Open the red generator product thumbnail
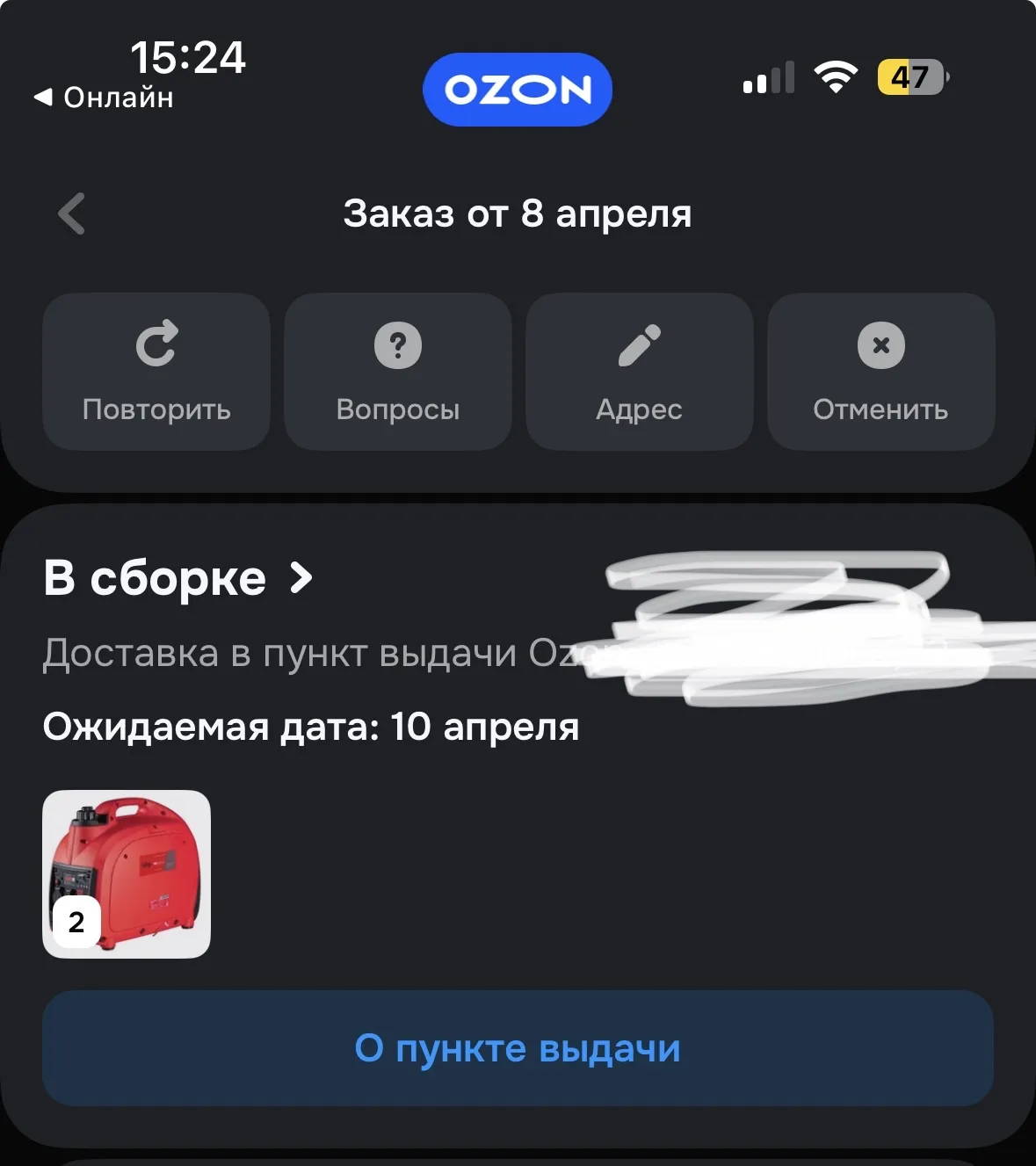Viewport: 1036px width, 1166px height. click(127, 874)
